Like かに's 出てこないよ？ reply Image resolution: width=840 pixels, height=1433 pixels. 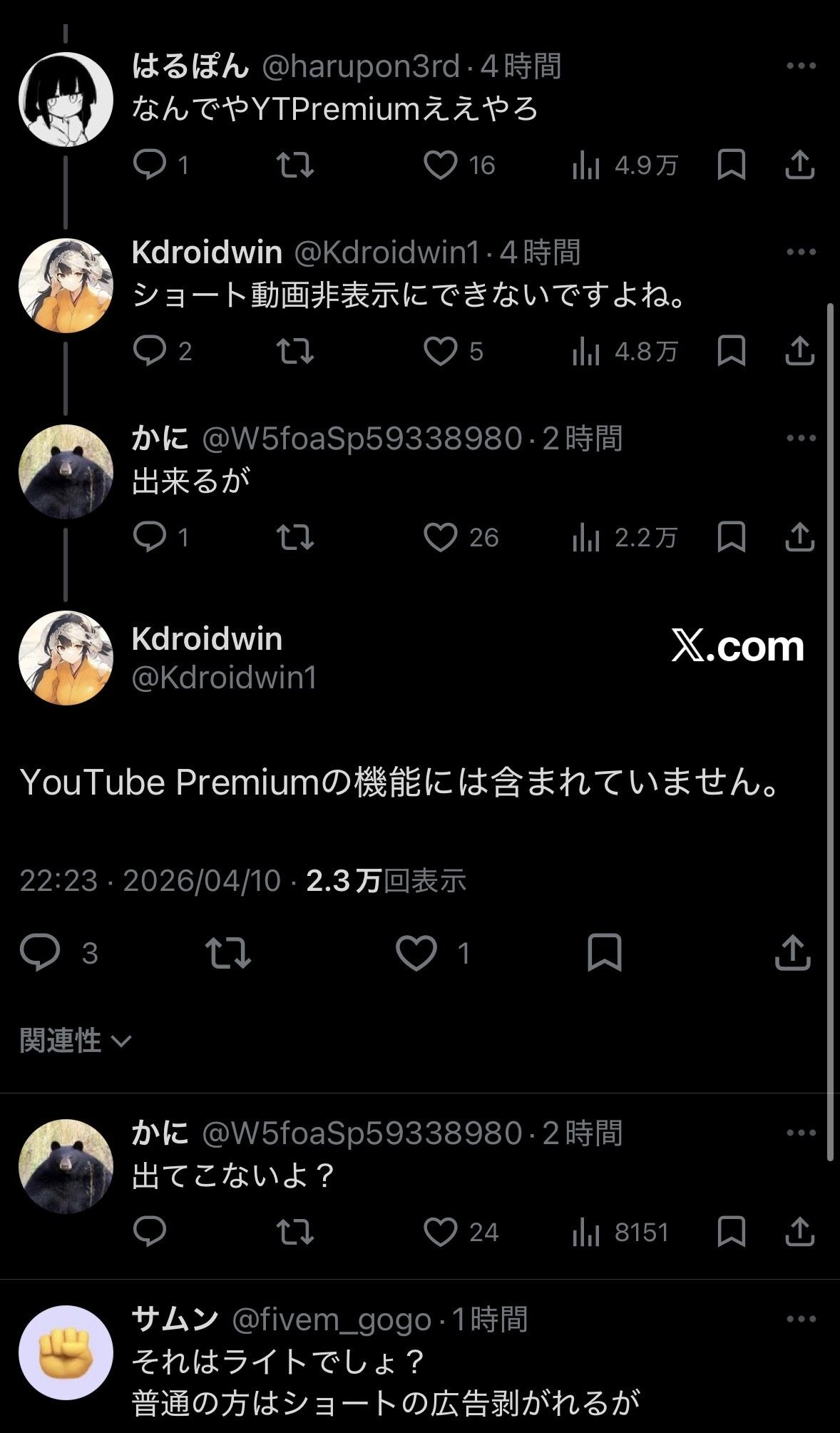(x=441, y=1232)
